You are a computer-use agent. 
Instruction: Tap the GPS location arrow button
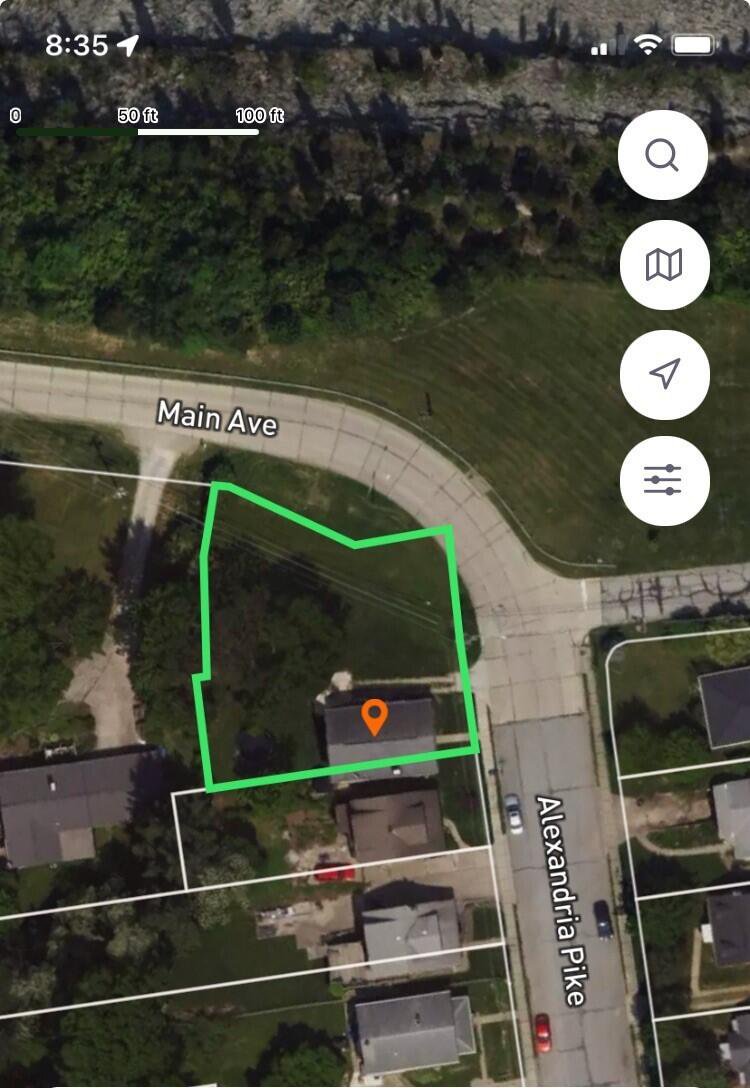663,373
